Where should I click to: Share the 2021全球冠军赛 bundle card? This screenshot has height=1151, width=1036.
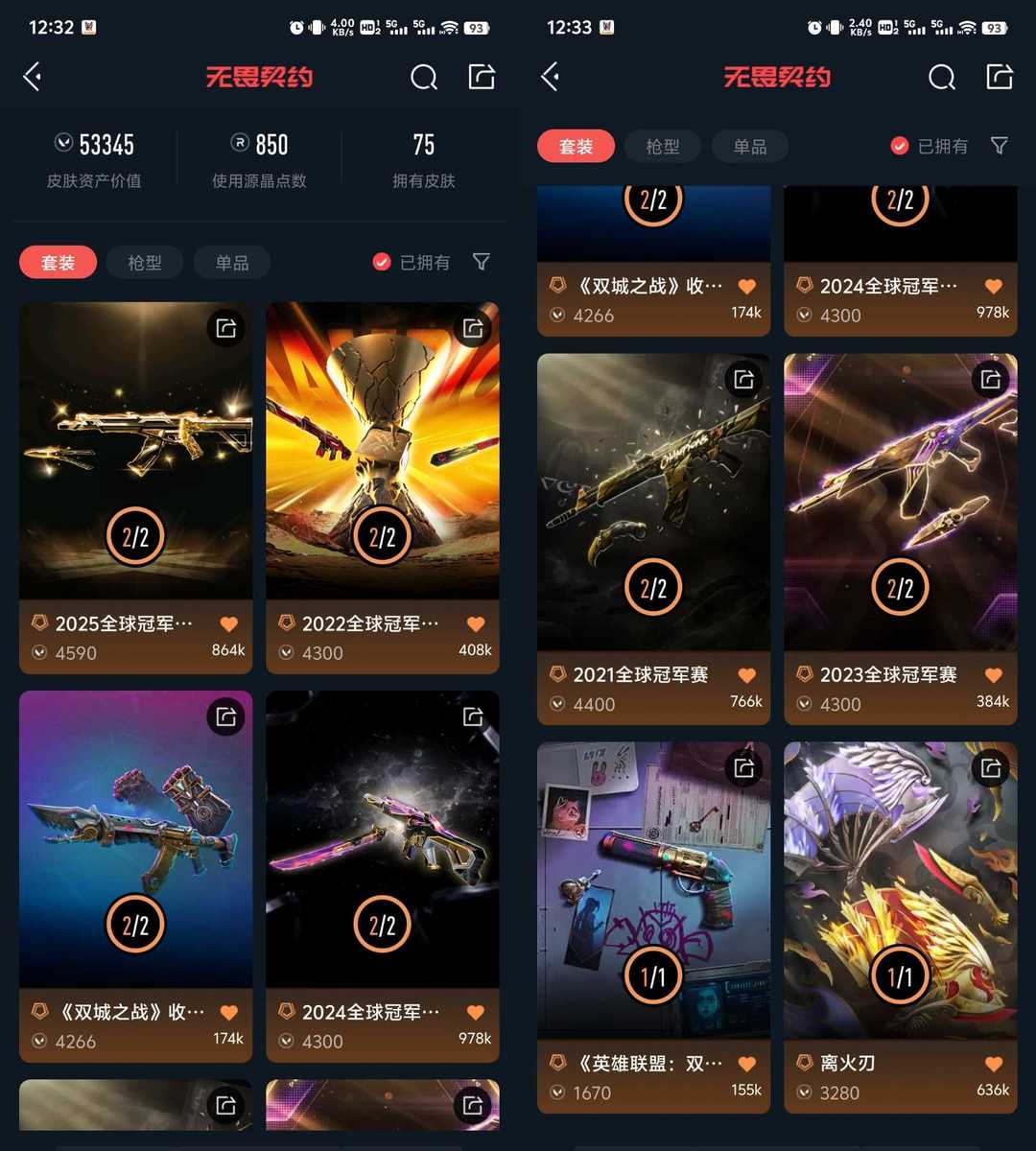pos(744,380)
